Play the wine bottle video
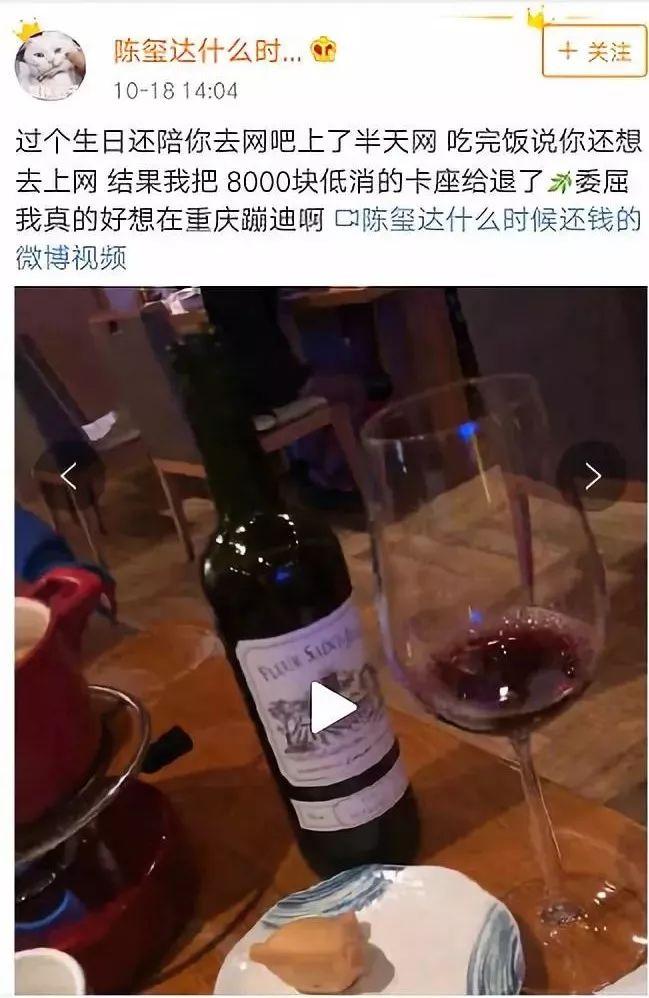This screenshot has height=998, width=649. (331, 708)
